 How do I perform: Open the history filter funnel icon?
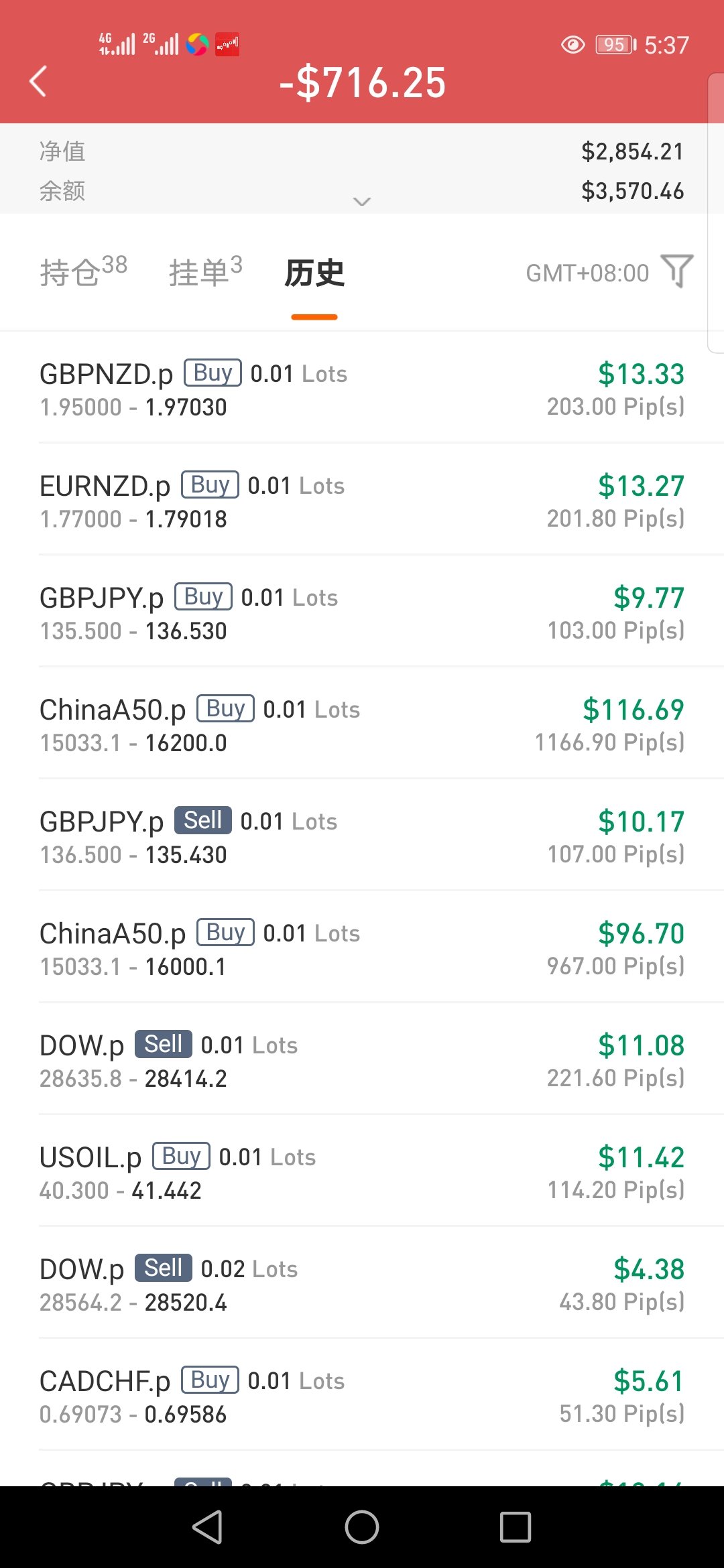tap(677, 271)
